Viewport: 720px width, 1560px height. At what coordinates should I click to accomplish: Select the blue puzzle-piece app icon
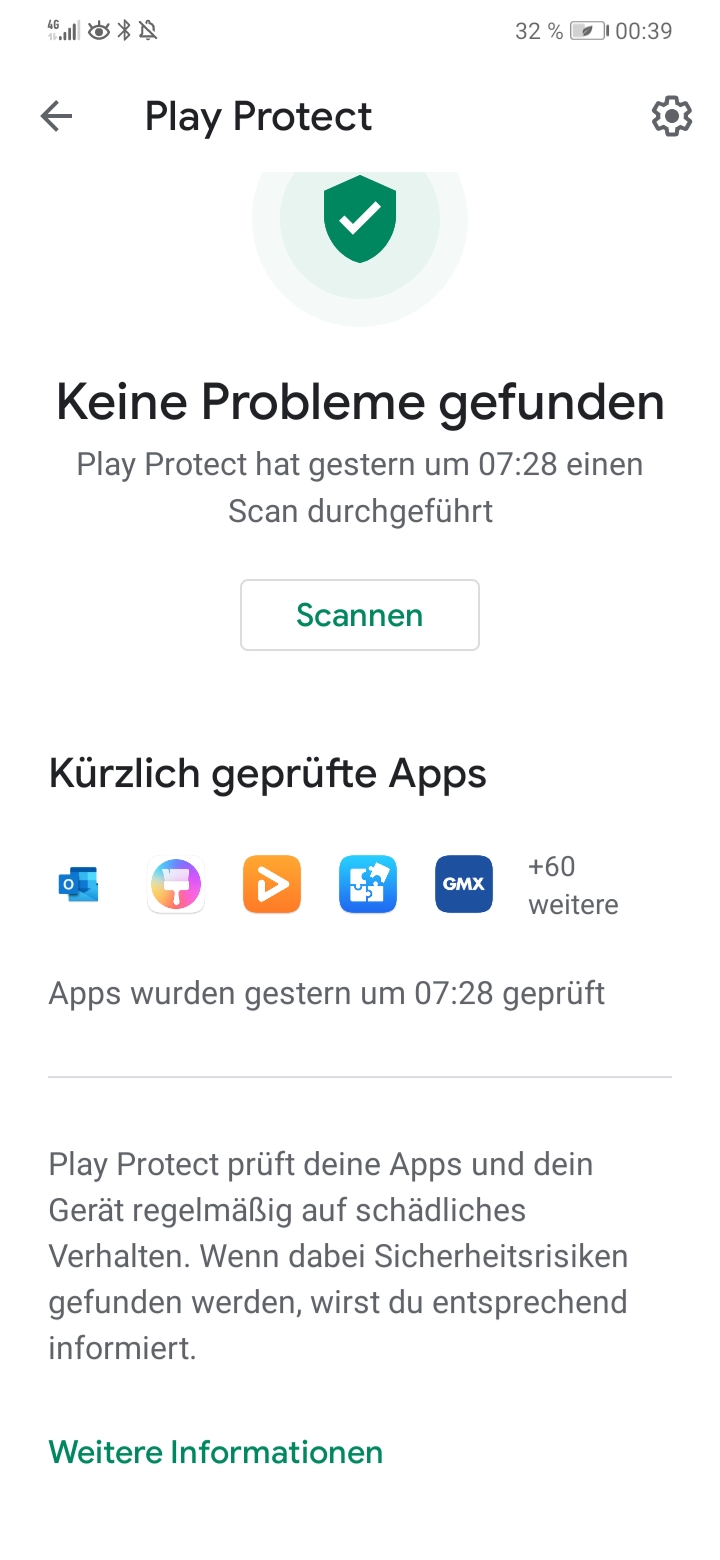[x=367, y=884]
